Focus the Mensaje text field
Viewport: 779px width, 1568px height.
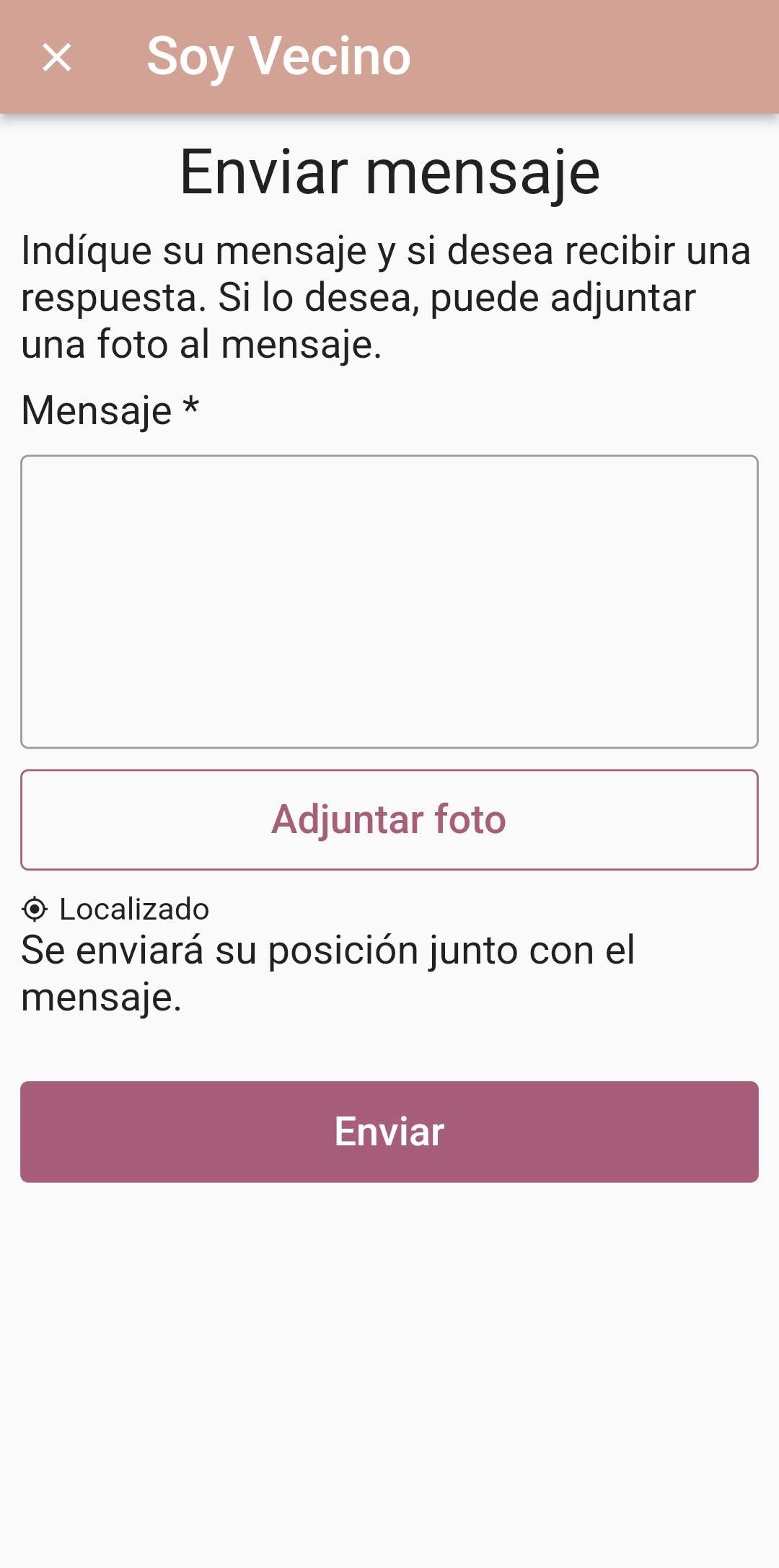(389, 602)
